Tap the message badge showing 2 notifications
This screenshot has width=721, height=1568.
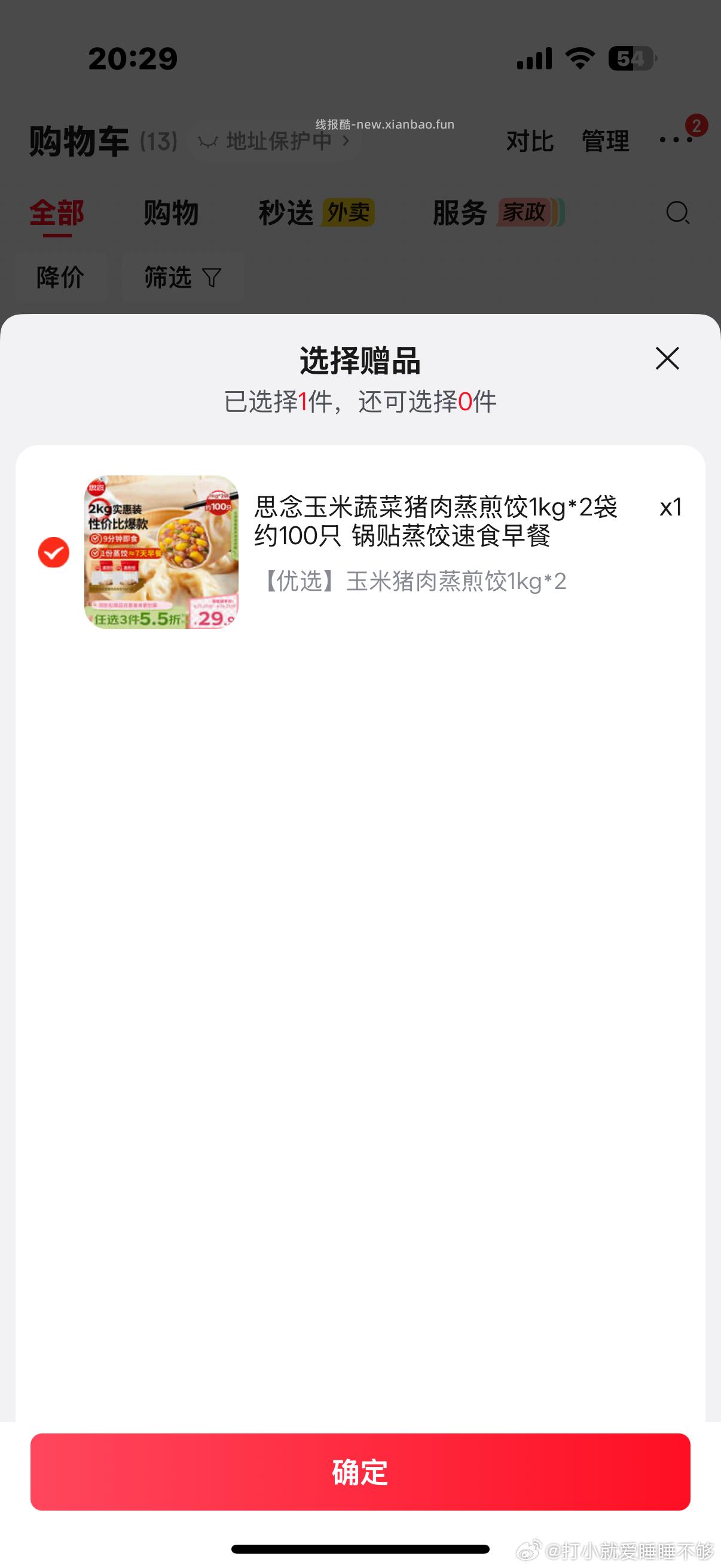[x=698, y=125]
